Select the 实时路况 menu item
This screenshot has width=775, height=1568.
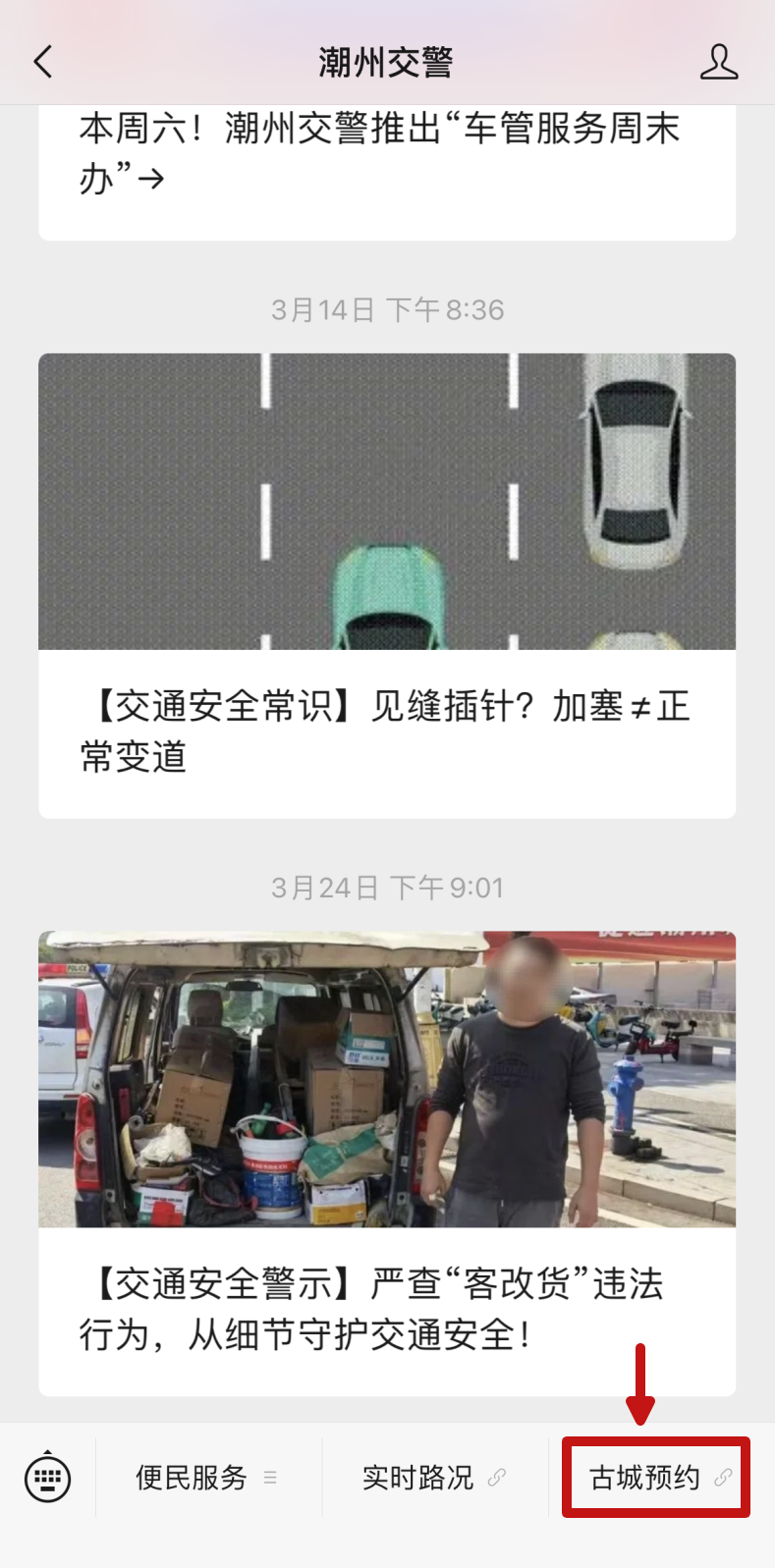(417, 1477)
